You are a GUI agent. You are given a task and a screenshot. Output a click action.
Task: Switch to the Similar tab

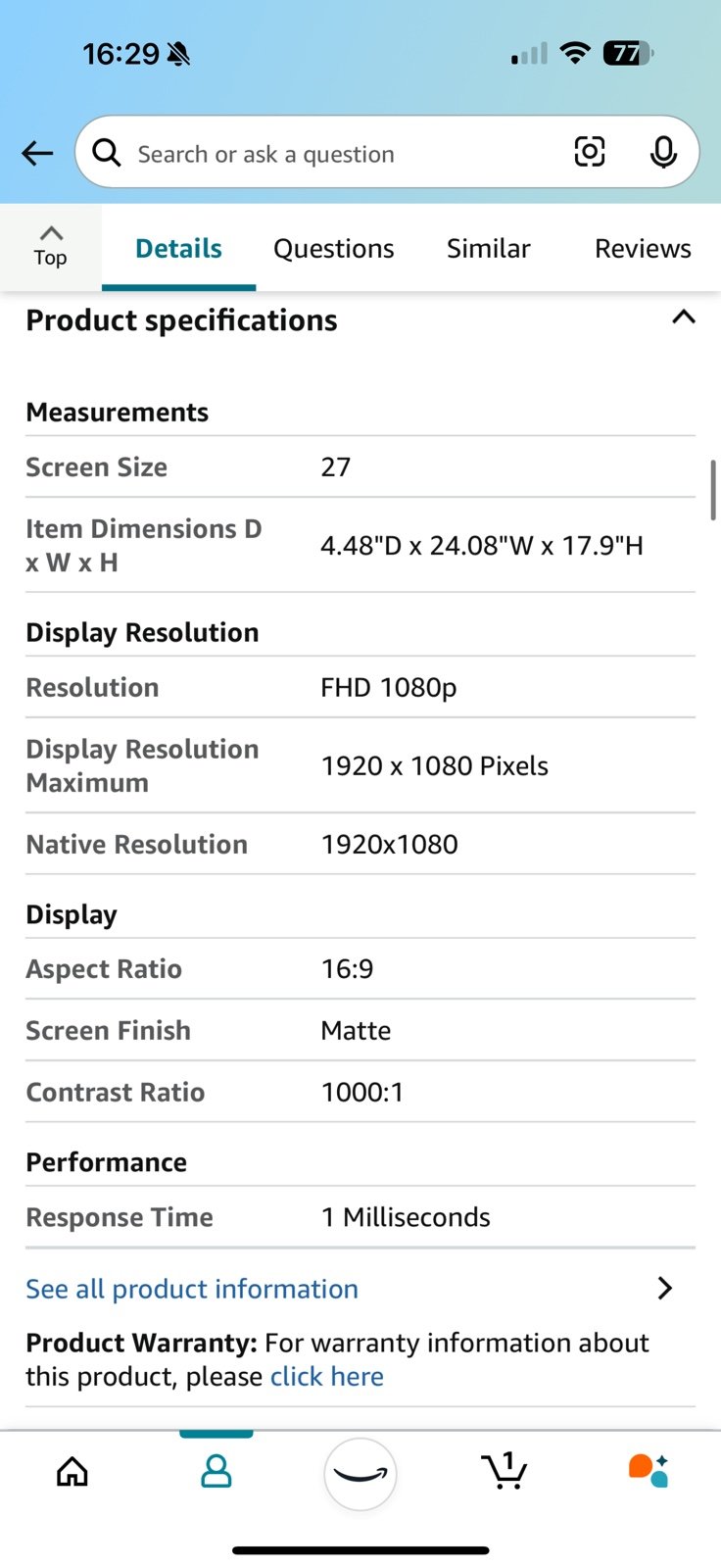click(x=488, y=249)
